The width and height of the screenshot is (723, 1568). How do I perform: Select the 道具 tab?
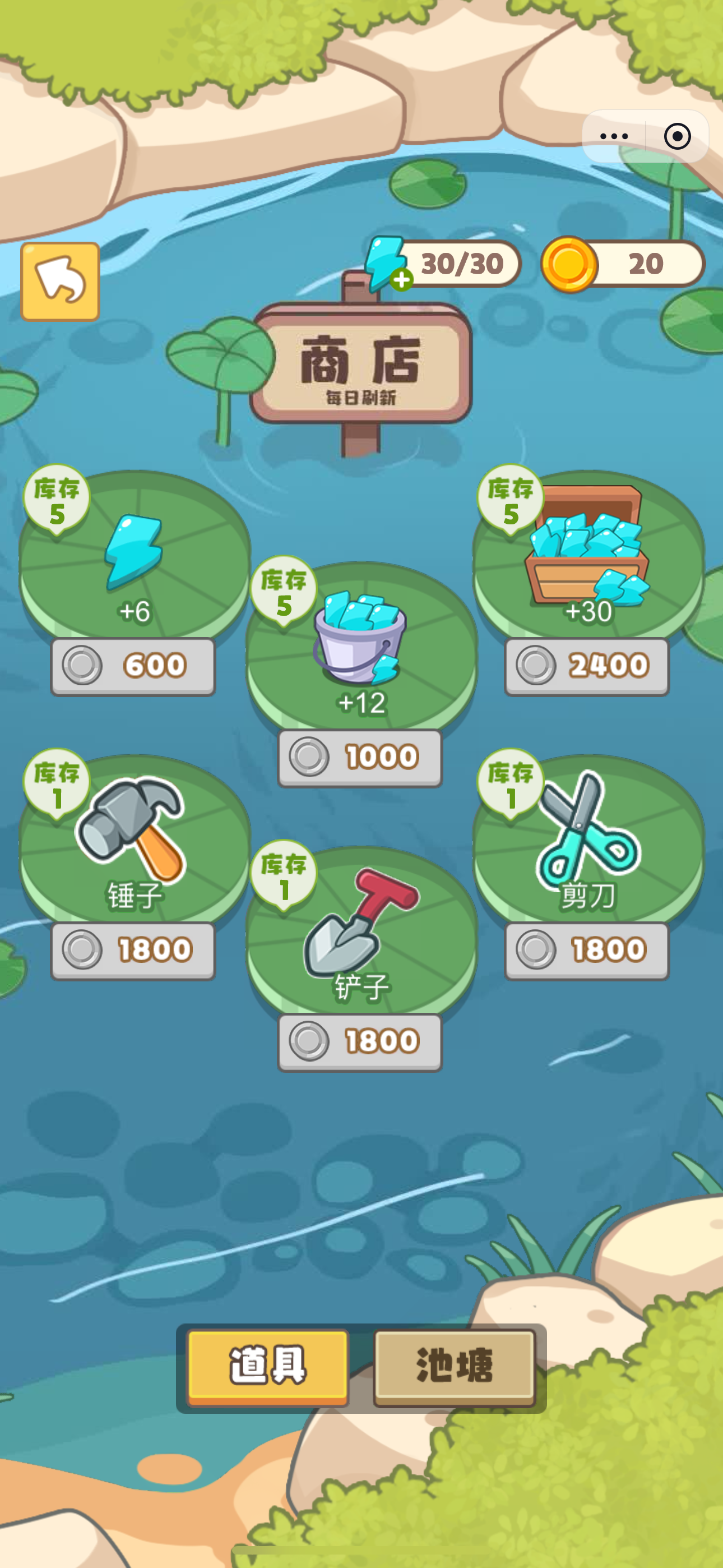click(x=268, y=1366)
